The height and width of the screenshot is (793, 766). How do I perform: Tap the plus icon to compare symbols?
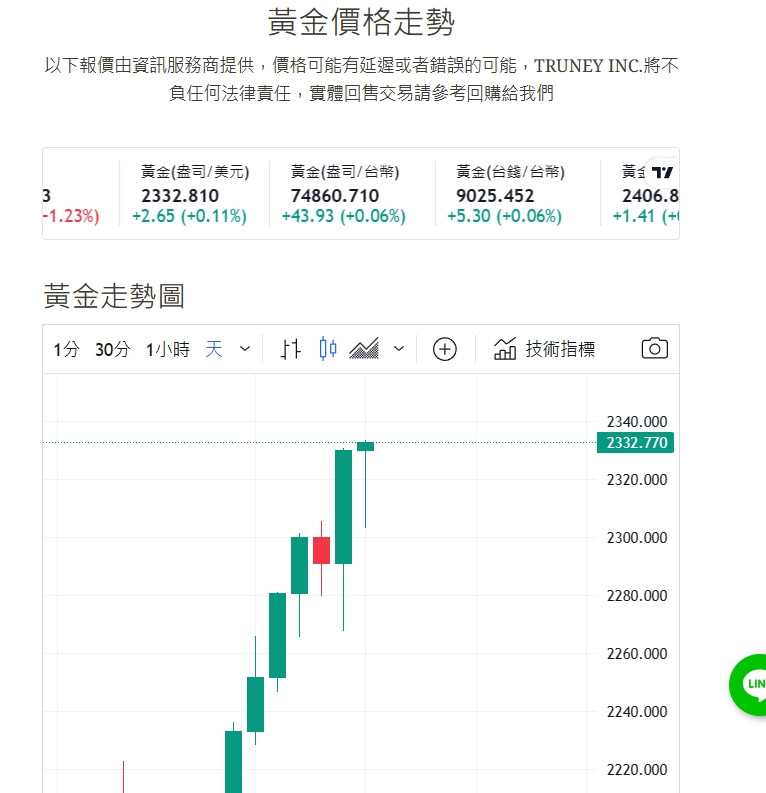[444, 349]
